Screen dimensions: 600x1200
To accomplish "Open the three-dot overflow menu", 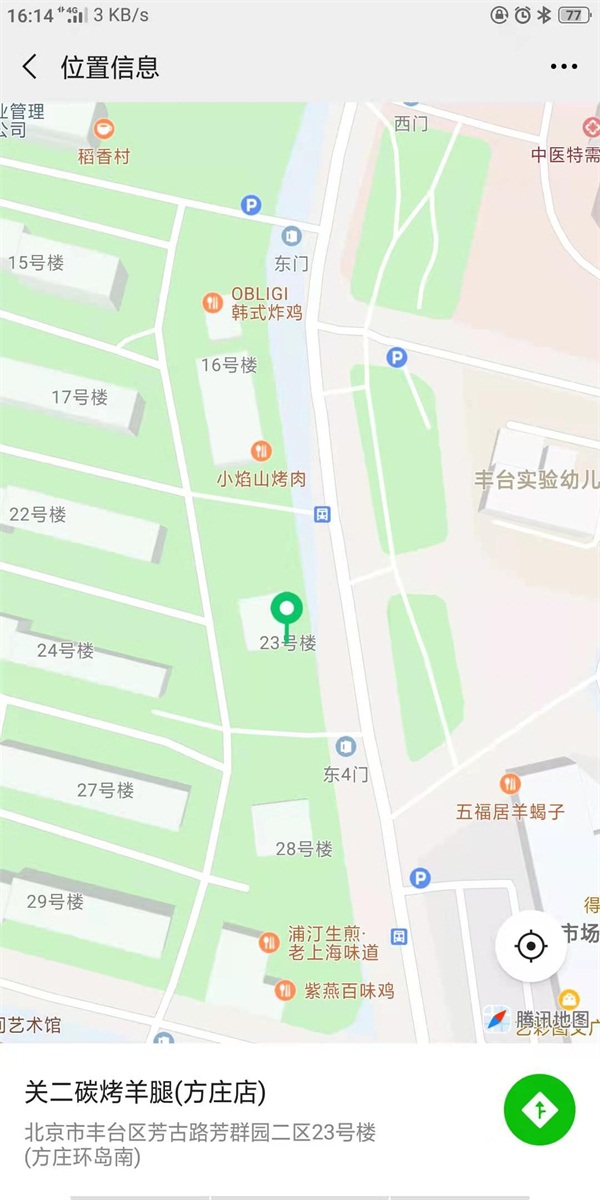I will [564, 67].
